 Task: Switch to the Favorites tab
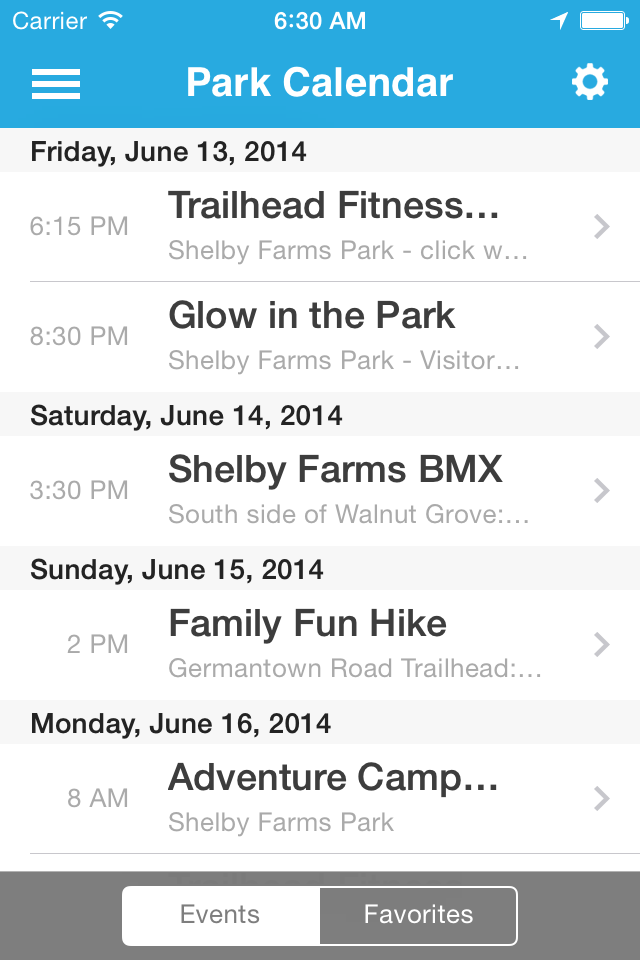(418, 915)
